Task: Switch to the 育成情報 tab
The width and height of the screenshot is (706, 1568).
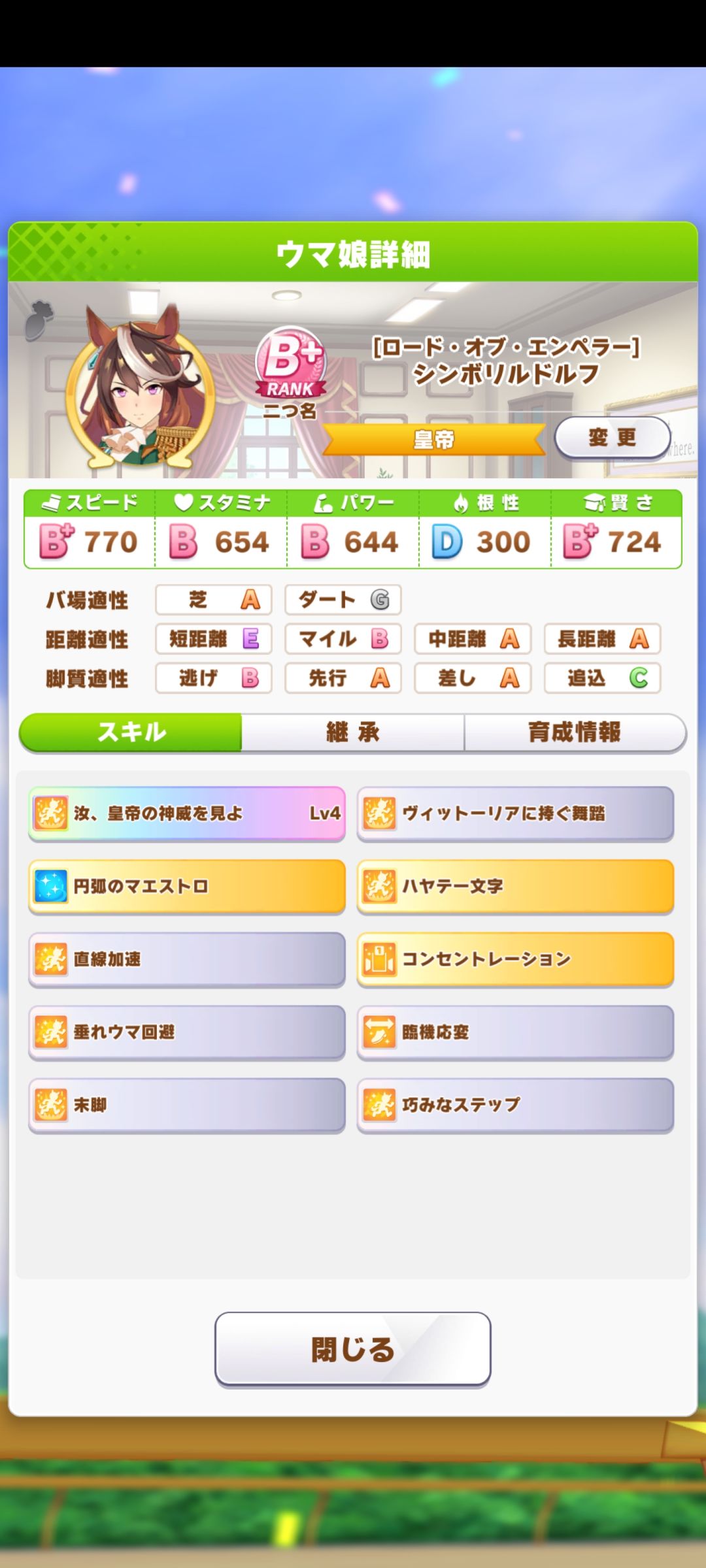Action: (575, 732)
